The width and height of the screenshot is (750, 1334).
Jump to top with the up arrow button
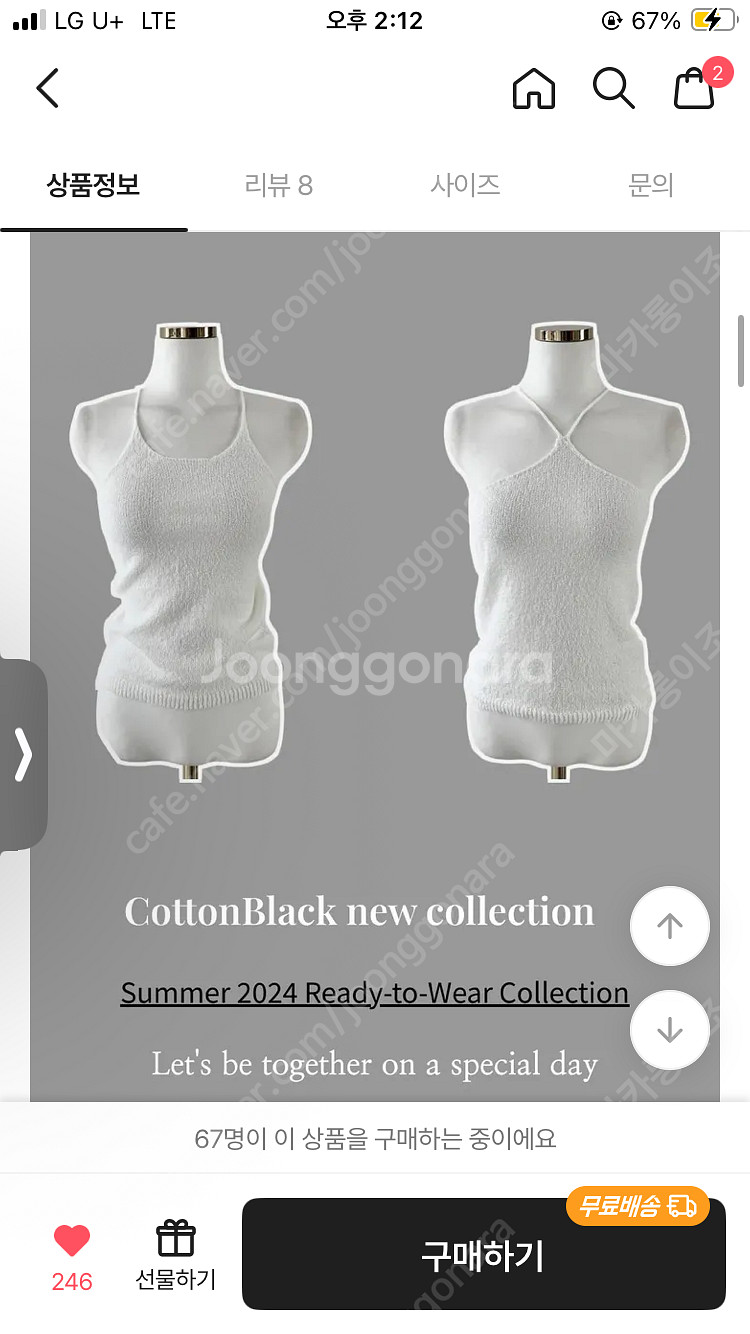[x=669, y=926]
